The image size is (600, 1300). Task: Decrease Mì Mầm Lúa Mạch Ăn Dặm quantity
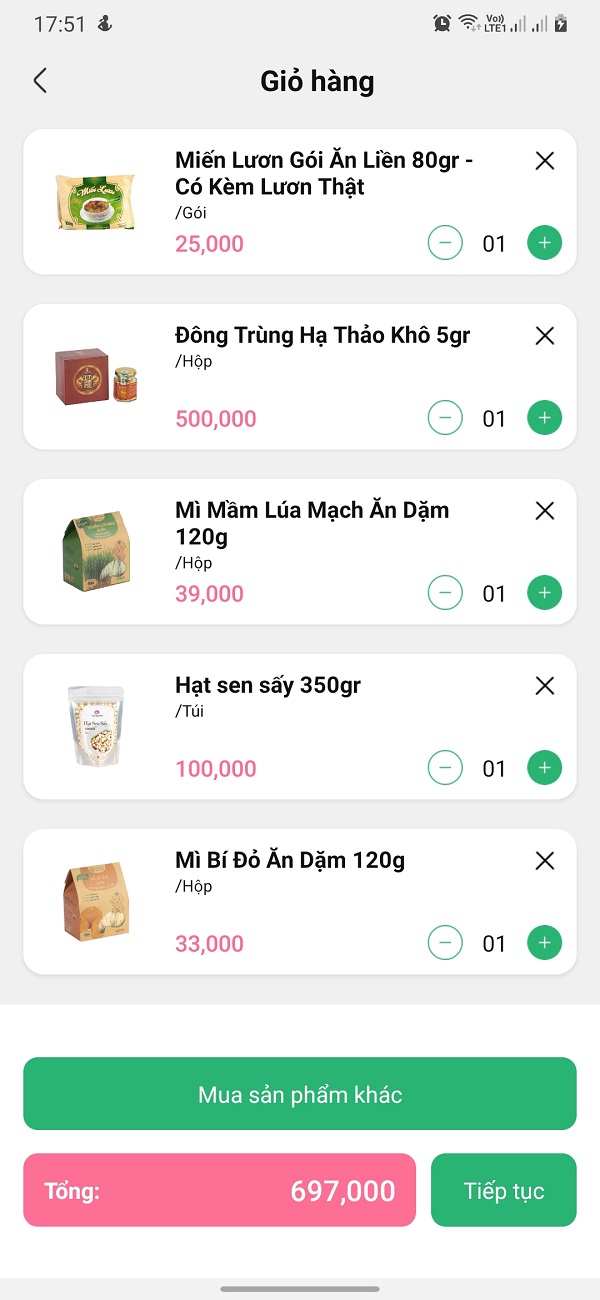pos(445,593)
